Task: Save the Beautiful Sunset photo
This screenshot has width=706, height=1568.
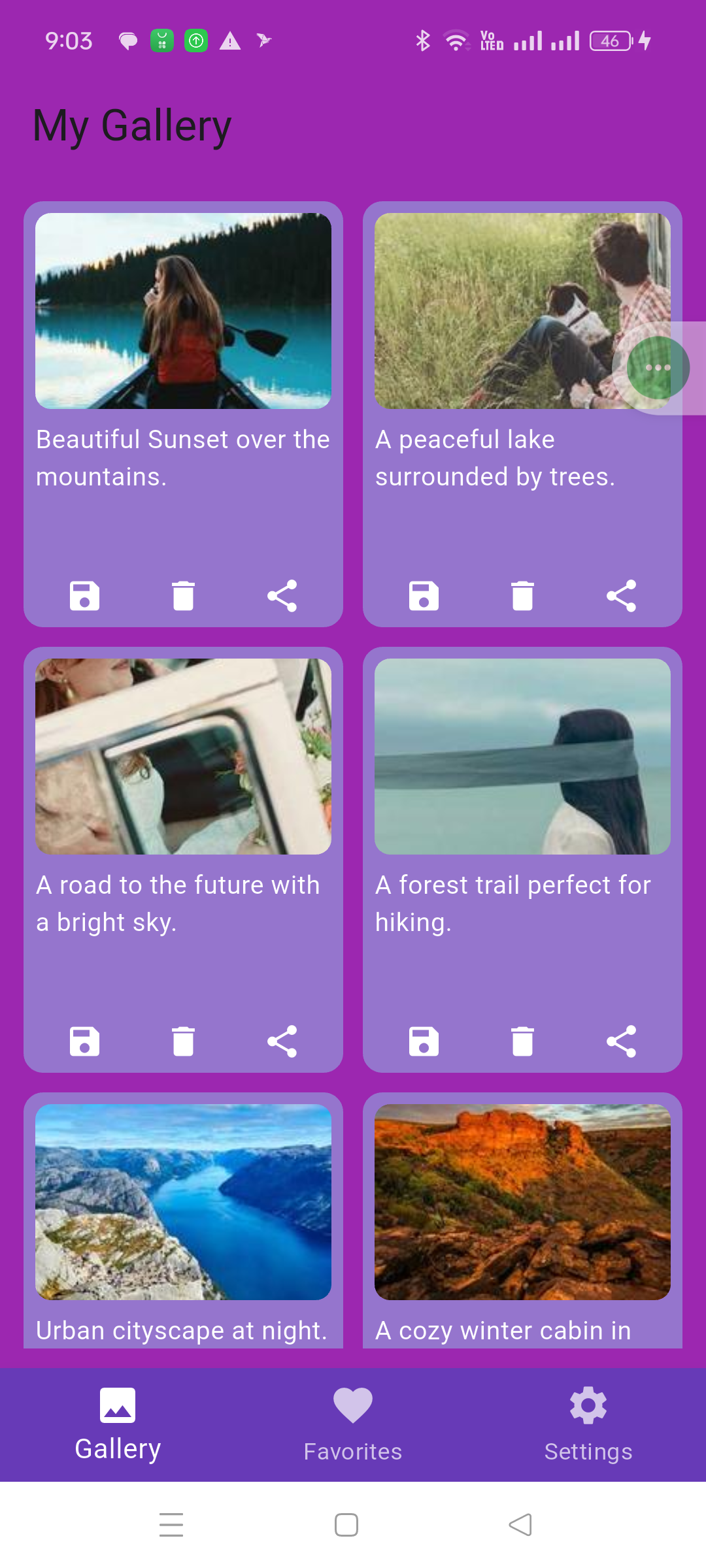Action: [83, 595]
